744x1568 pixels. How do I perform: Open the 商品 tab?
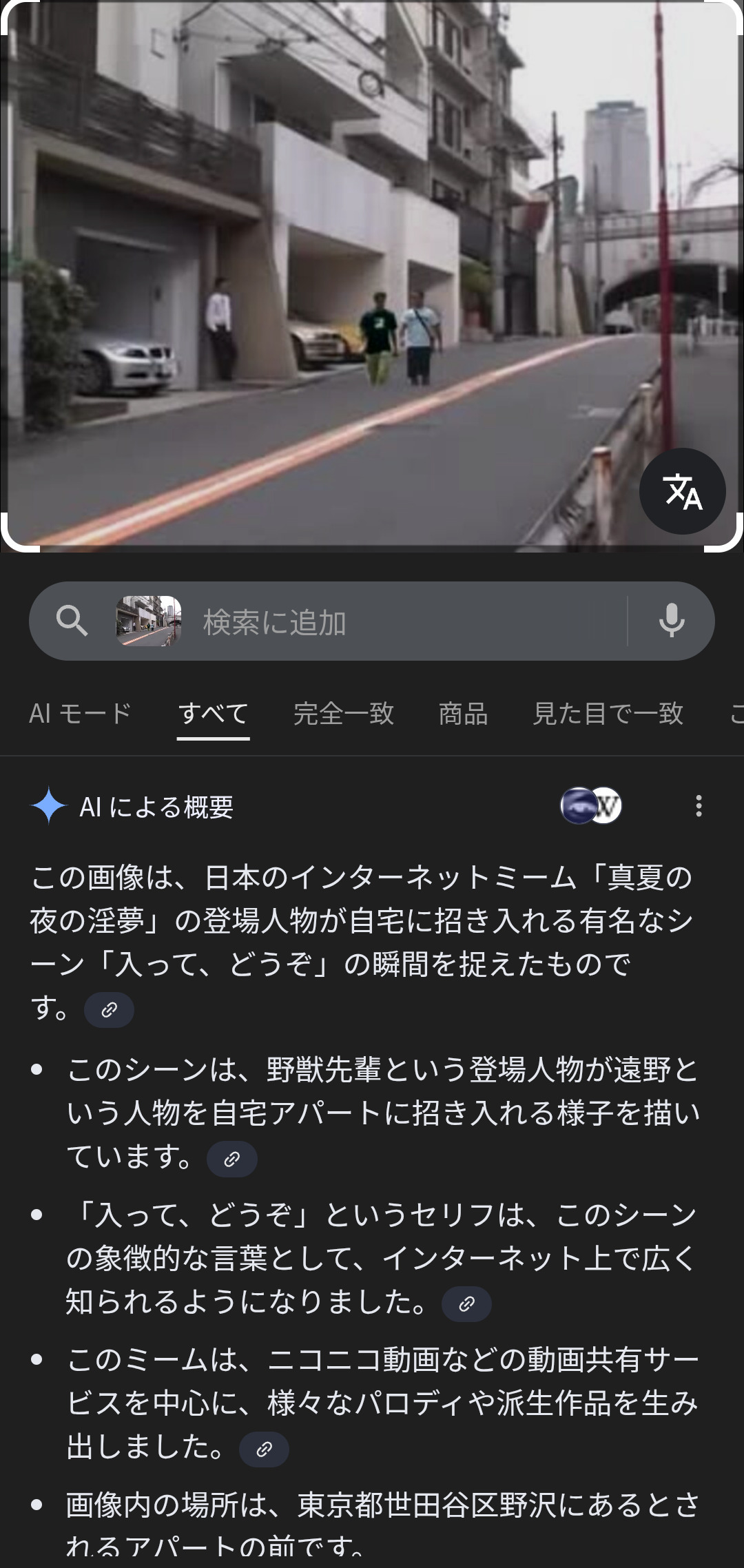pyautogui.click(x=463, y=714)
